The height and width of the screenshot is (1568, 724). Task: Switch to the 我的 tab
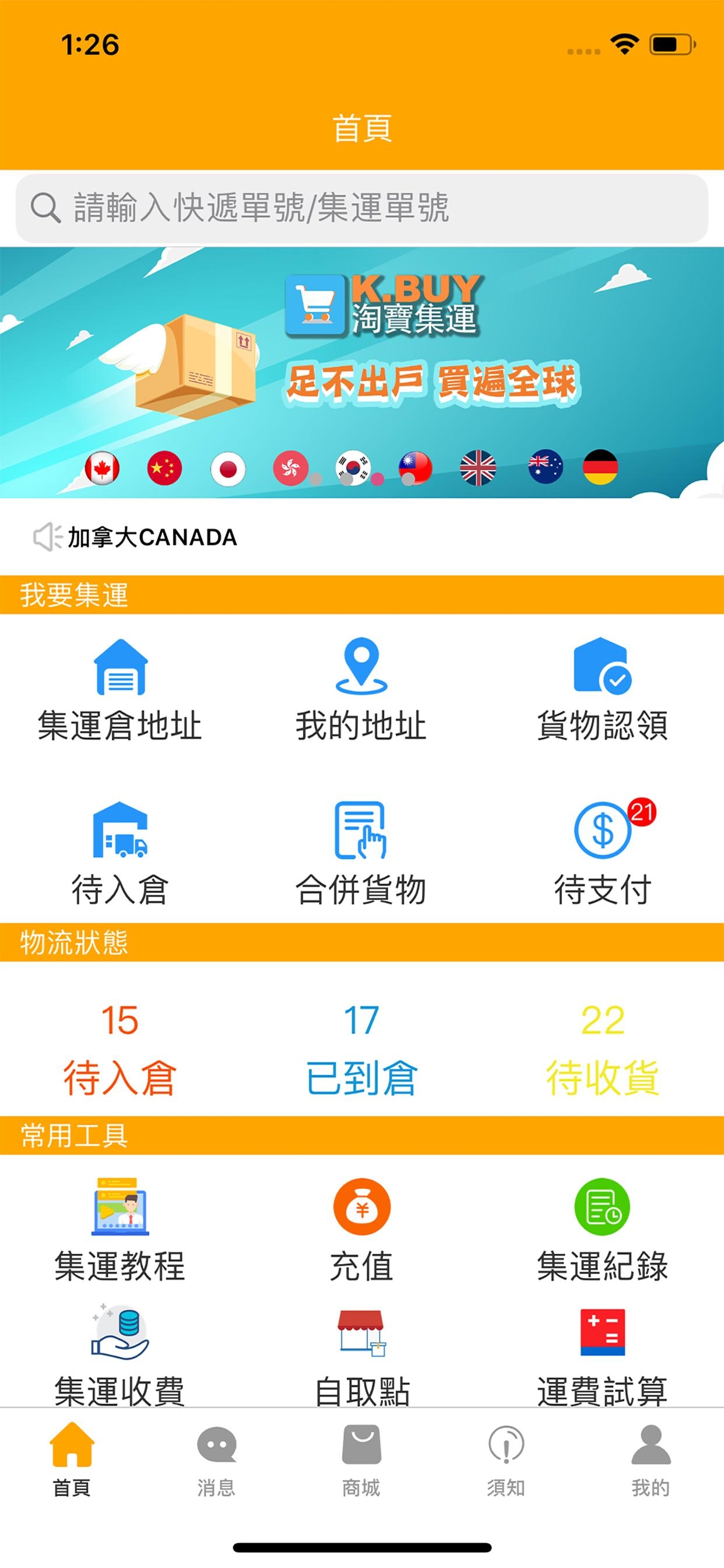coord(651,1461)
